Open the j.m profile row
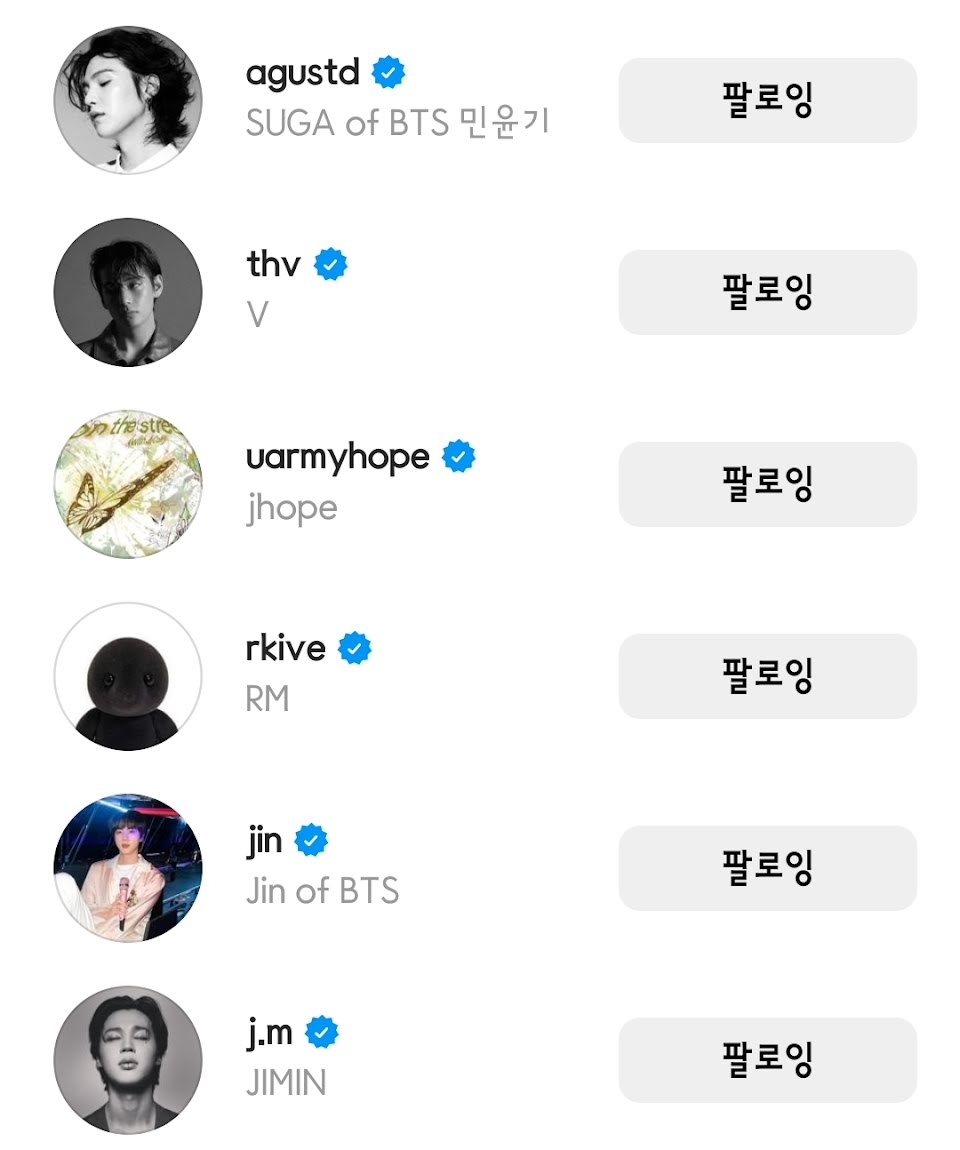This screenshot has width=960, height=1150. click(x=269, y=1033)
